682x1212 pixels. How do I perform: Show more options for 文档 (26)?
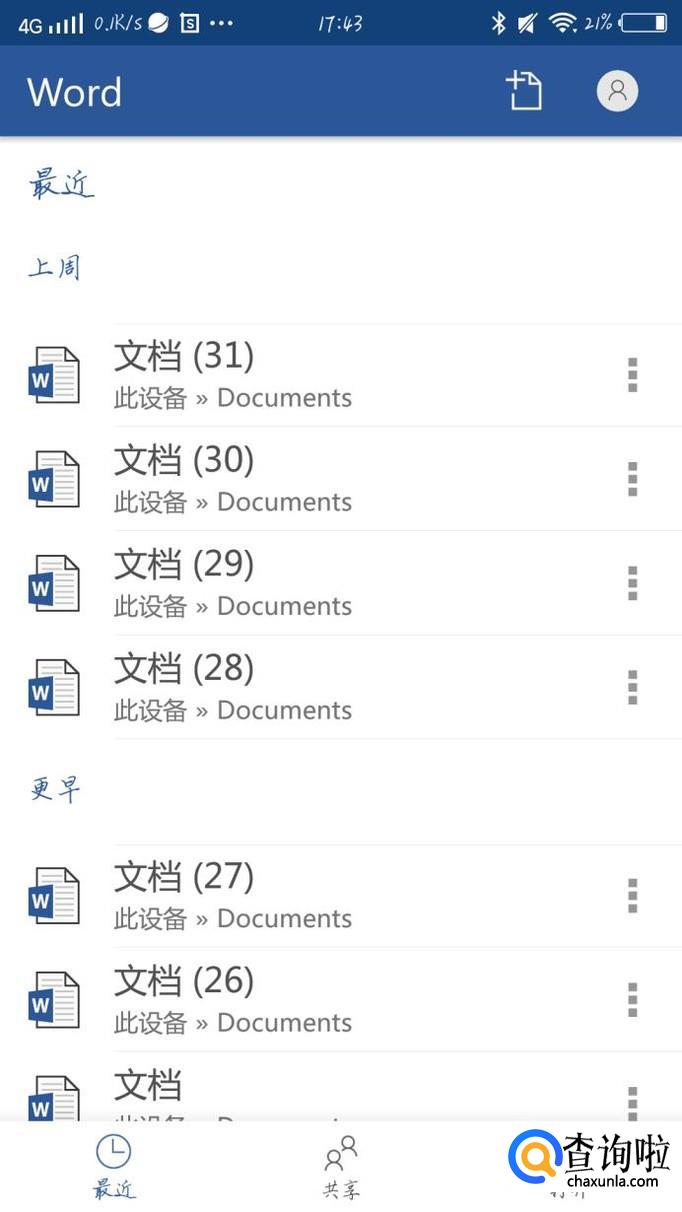point(632,1000)
